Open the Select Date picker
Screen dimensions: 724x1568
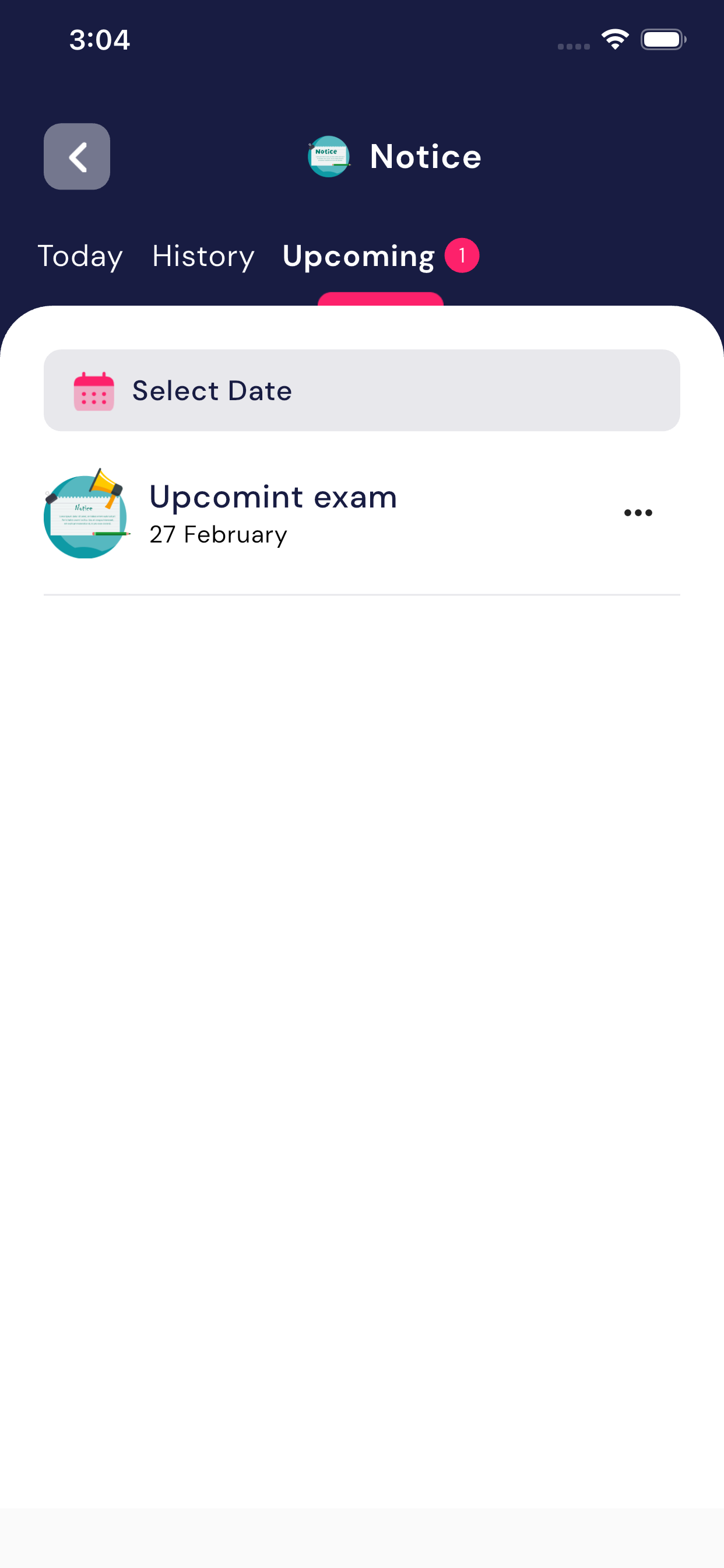[361, 390]
